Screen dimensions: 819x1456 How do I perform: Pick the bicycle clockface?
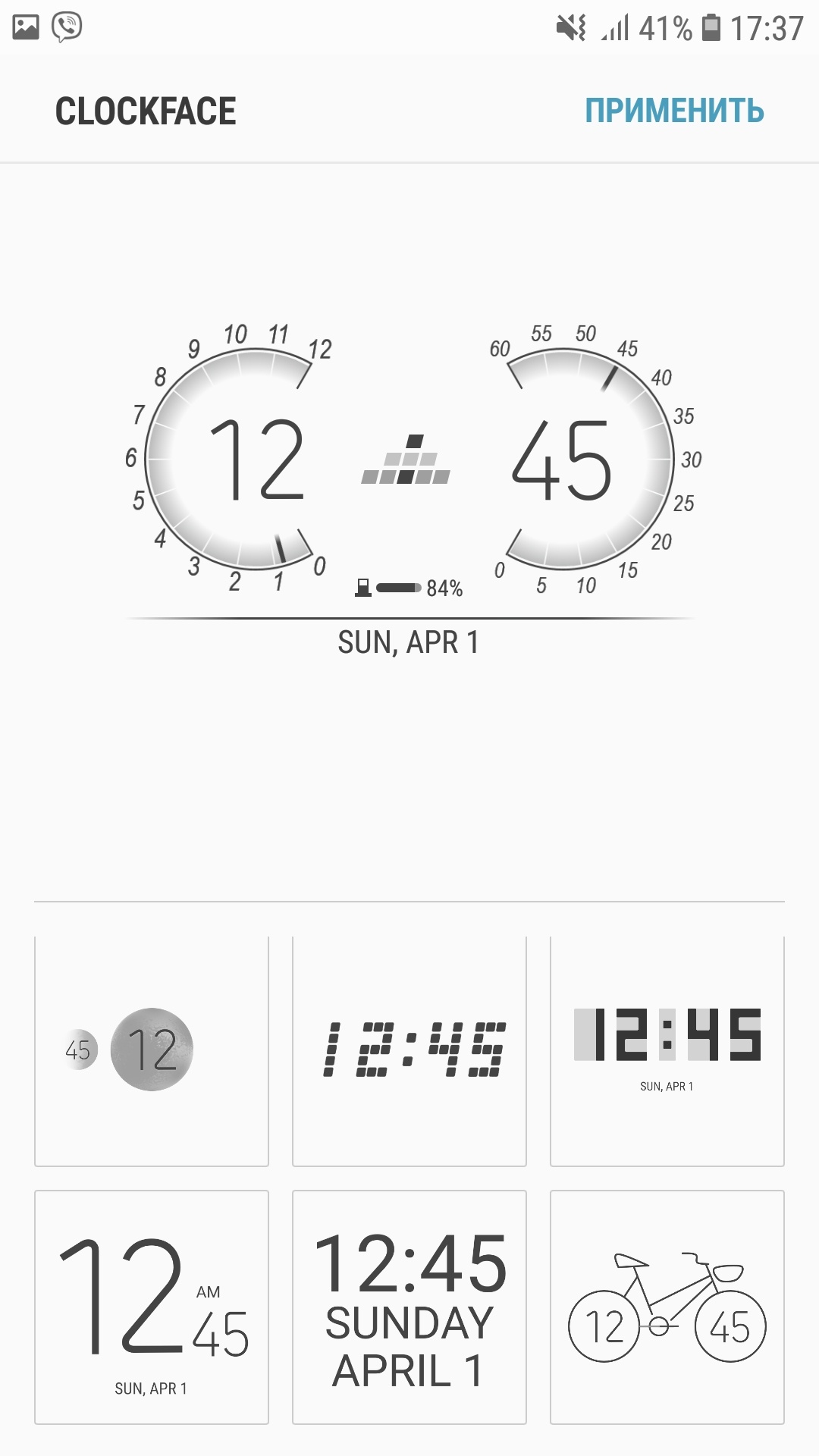click(667, 1307)
